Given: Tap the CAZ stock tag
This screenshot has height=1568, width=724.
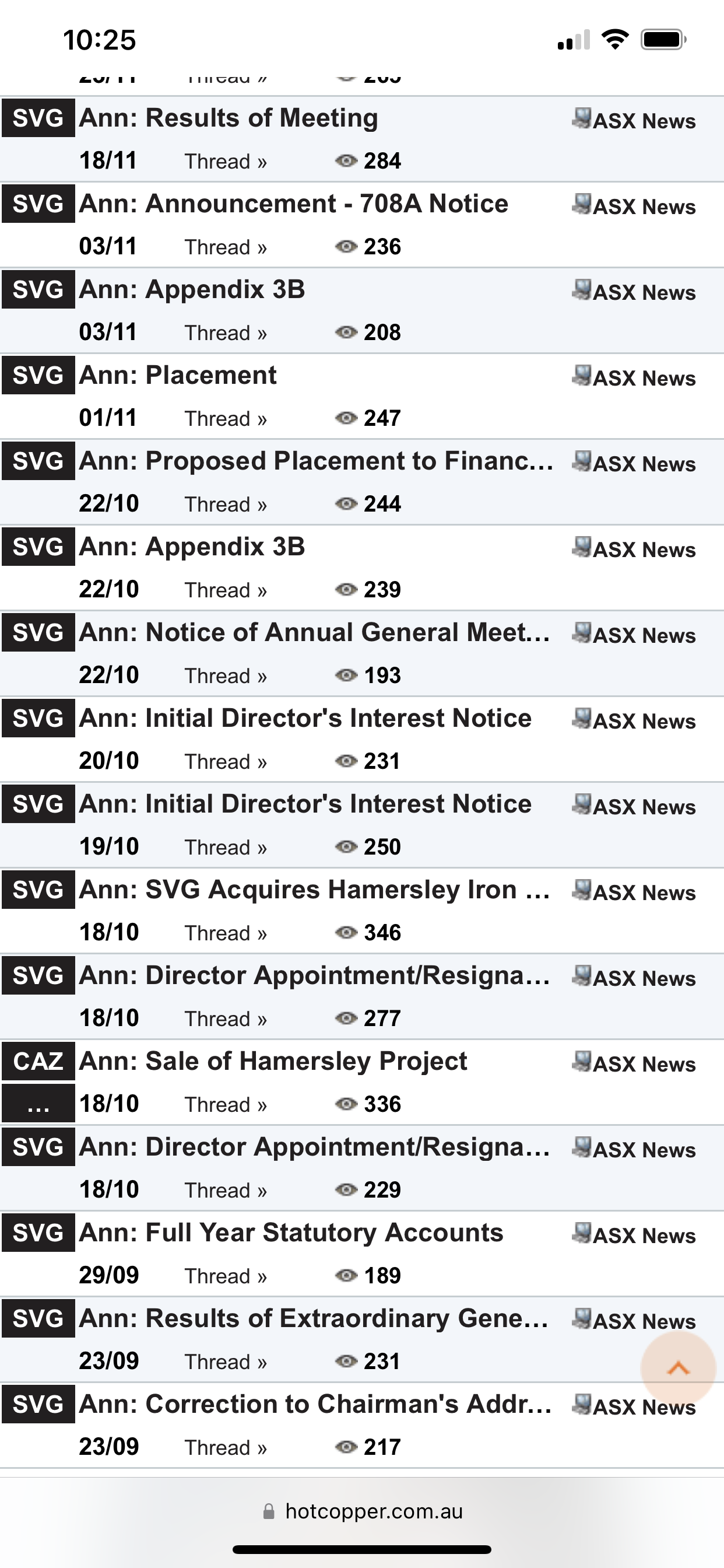Looking at the screenshot, I should (38, 1062).
